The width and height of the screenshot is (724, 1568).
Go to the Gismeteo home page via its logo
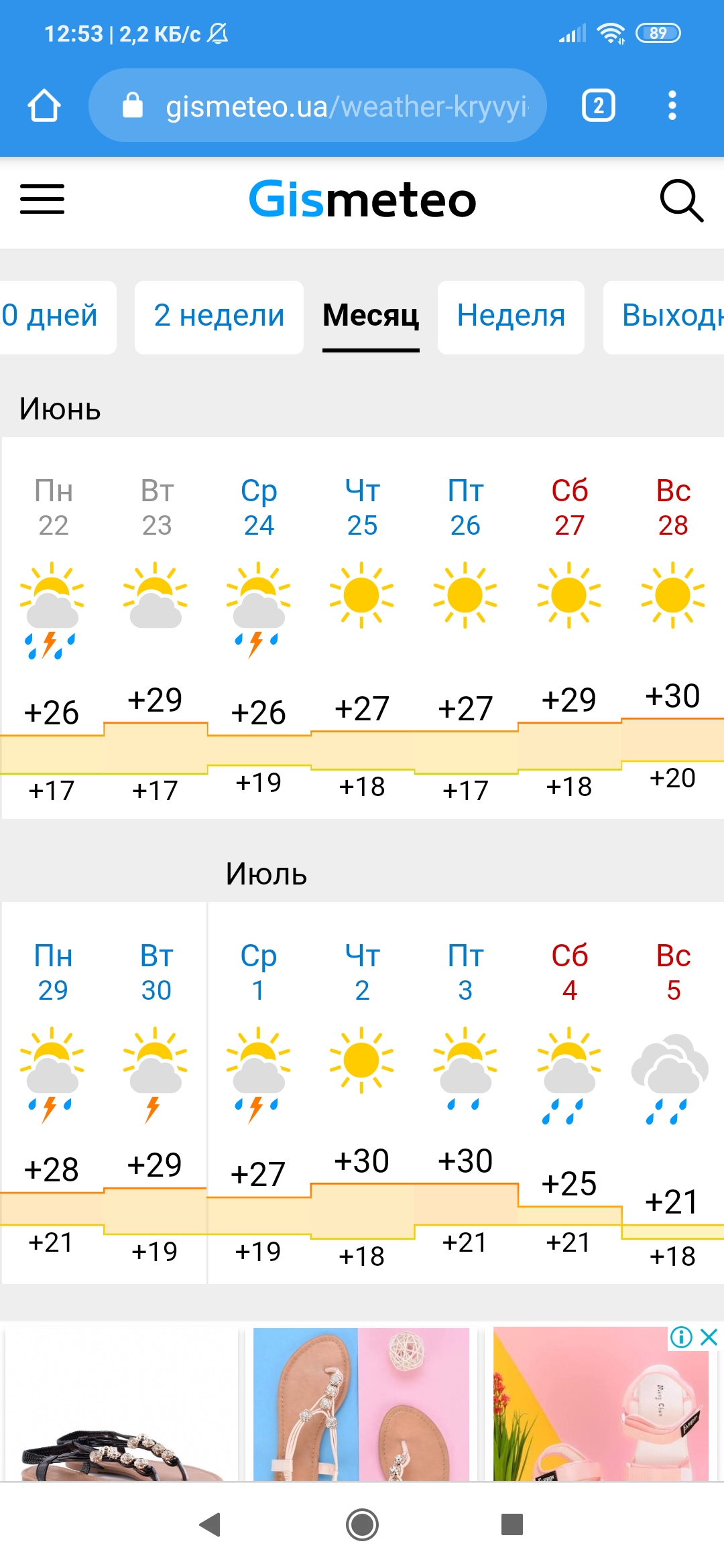click(x=362, y=200)
